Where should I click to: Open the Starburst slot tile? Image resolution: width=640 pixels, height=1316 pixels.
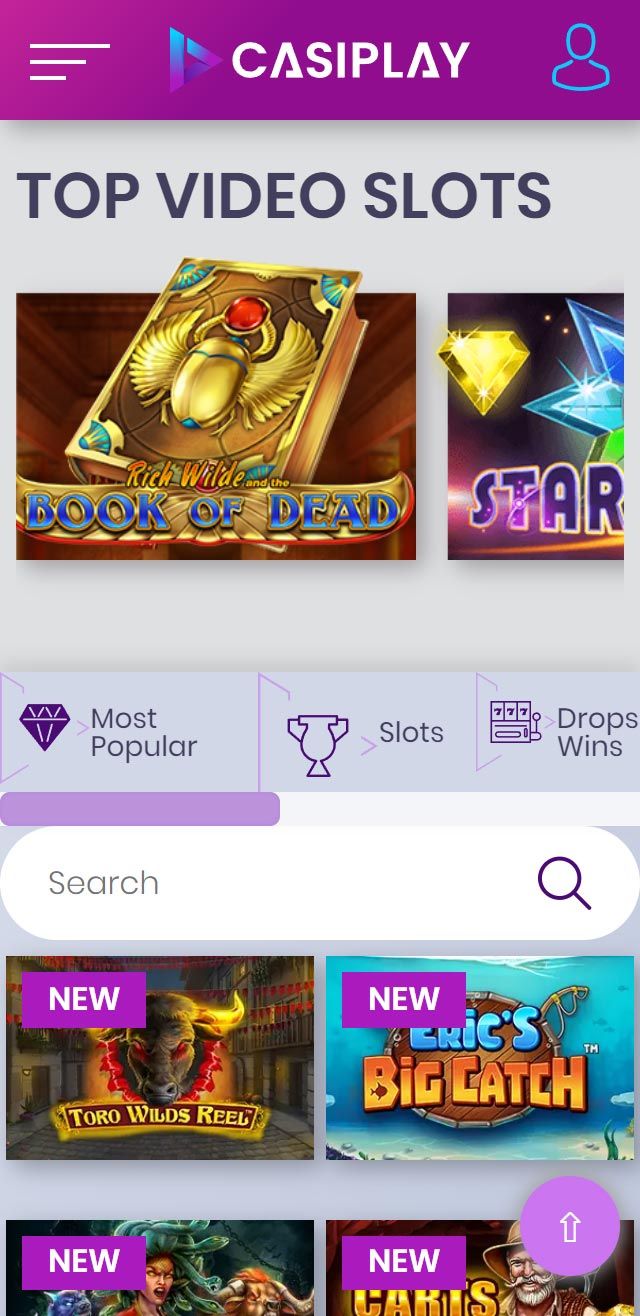[540, 425]
